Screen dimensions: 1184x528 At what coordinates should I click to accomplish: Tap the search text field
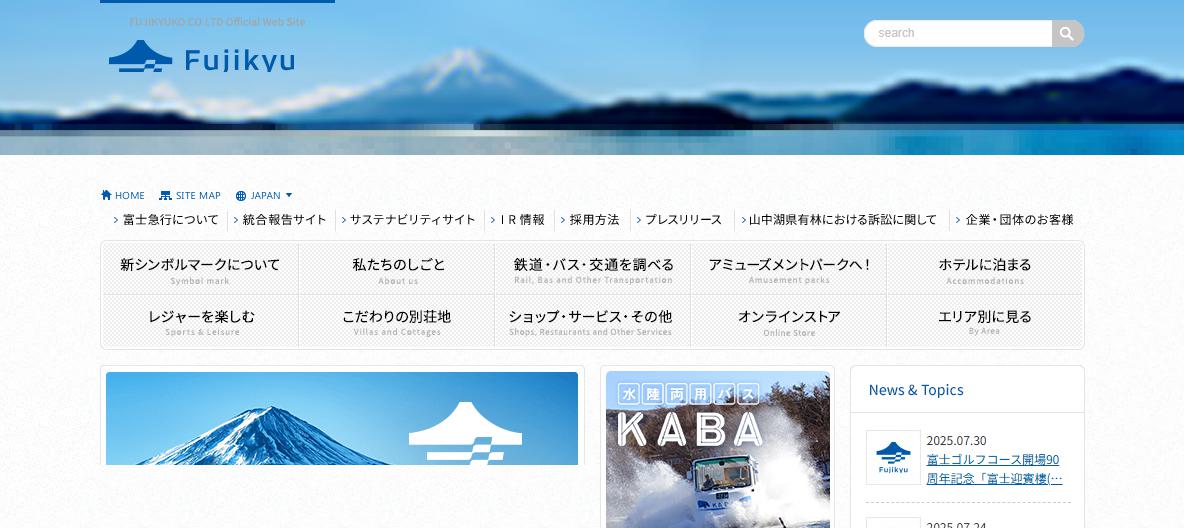coord(958,33)
